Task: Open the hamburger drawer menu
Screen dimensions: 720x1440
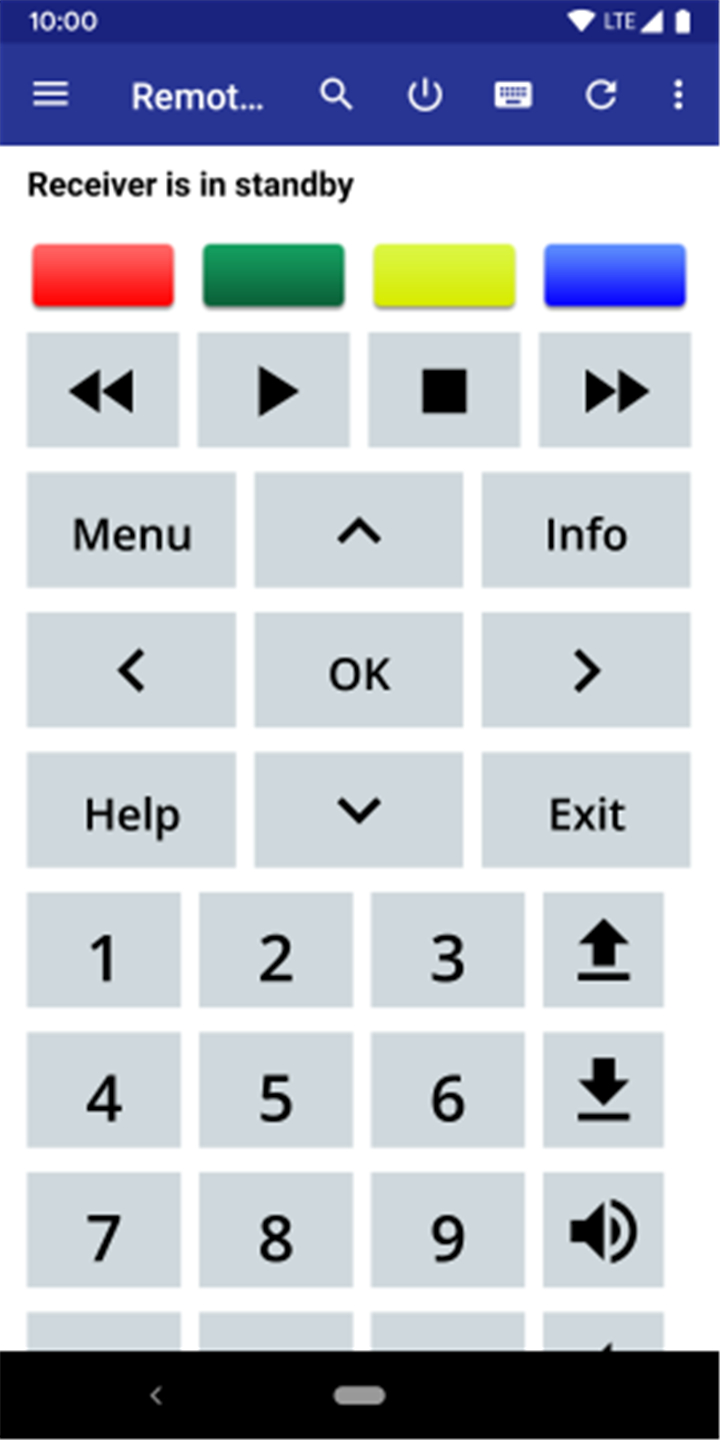Action: (51, 95)
